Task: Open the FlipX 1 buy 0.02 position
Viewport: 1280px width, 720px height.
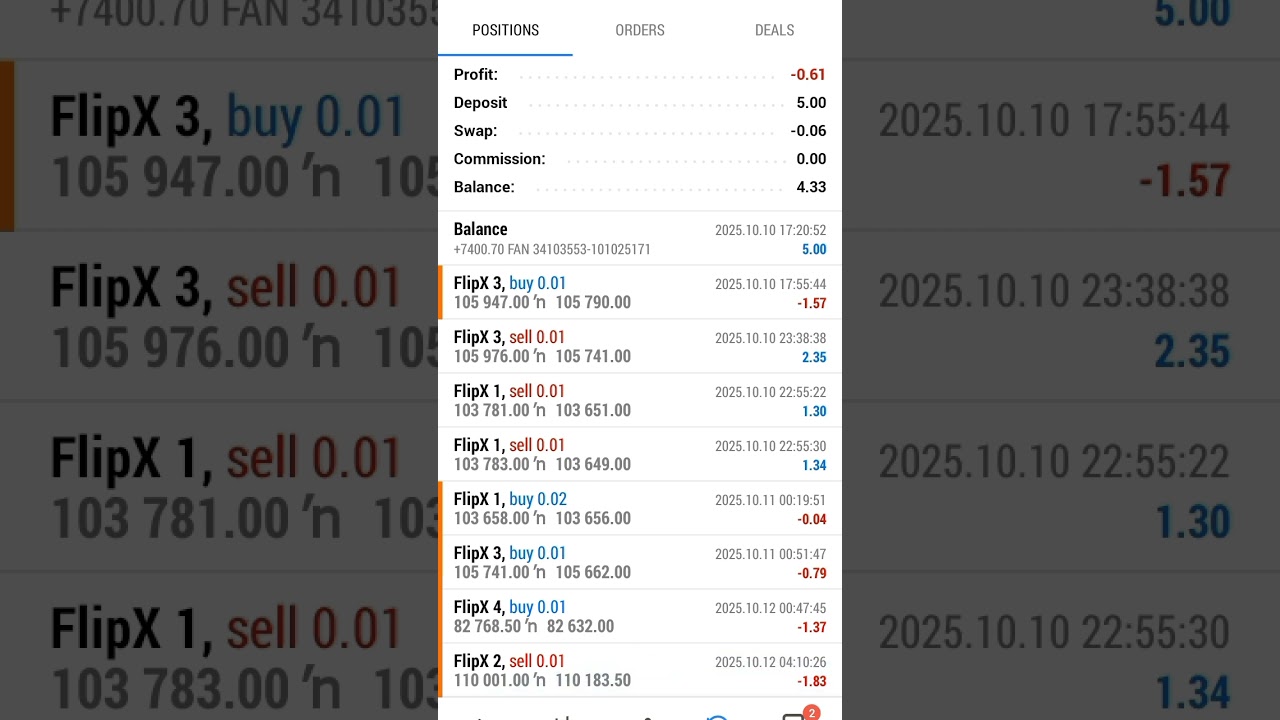Action: click(640, 509)
